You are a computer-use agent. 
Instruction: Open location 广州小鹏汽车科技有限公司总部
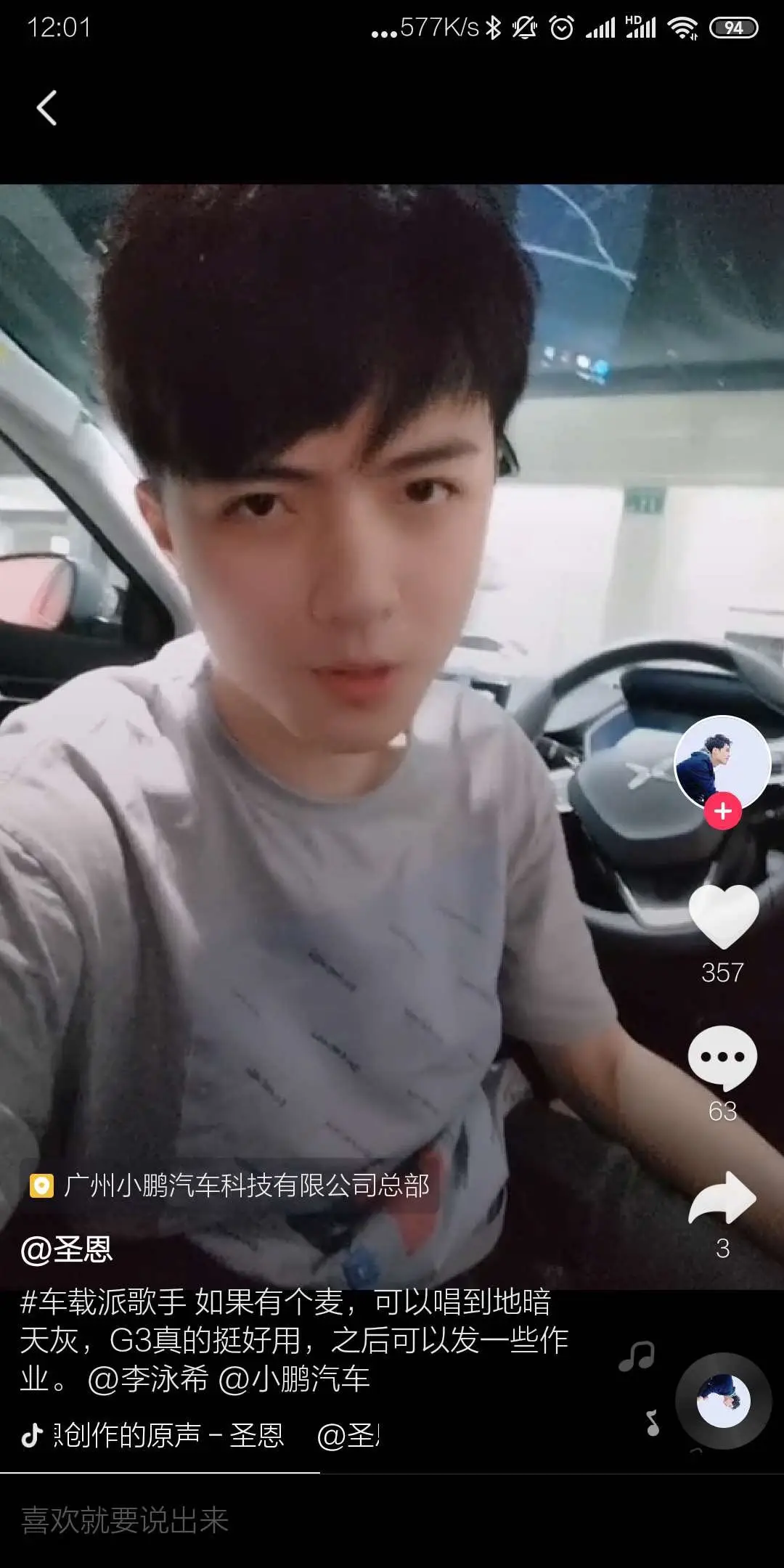(246, 1186)
